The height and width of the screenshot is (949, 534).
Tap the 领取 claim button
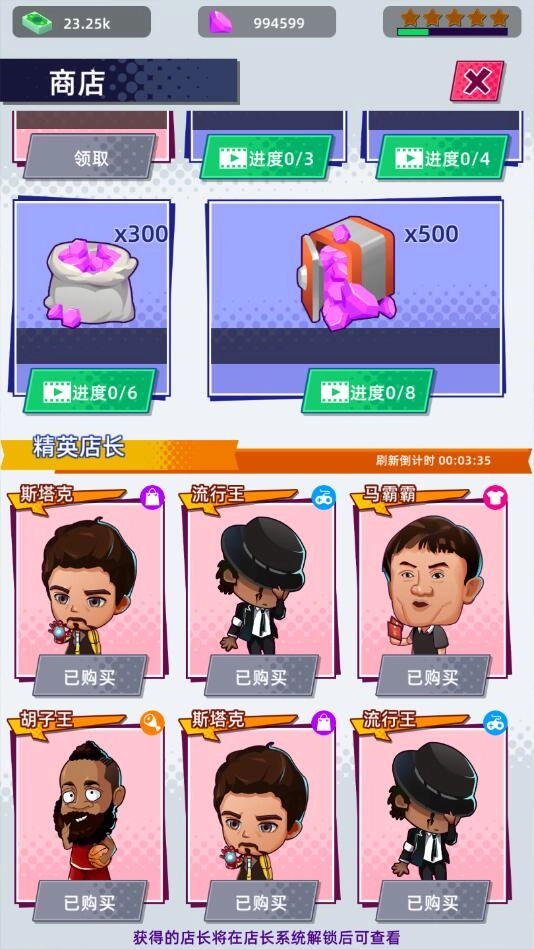[90, 157]
